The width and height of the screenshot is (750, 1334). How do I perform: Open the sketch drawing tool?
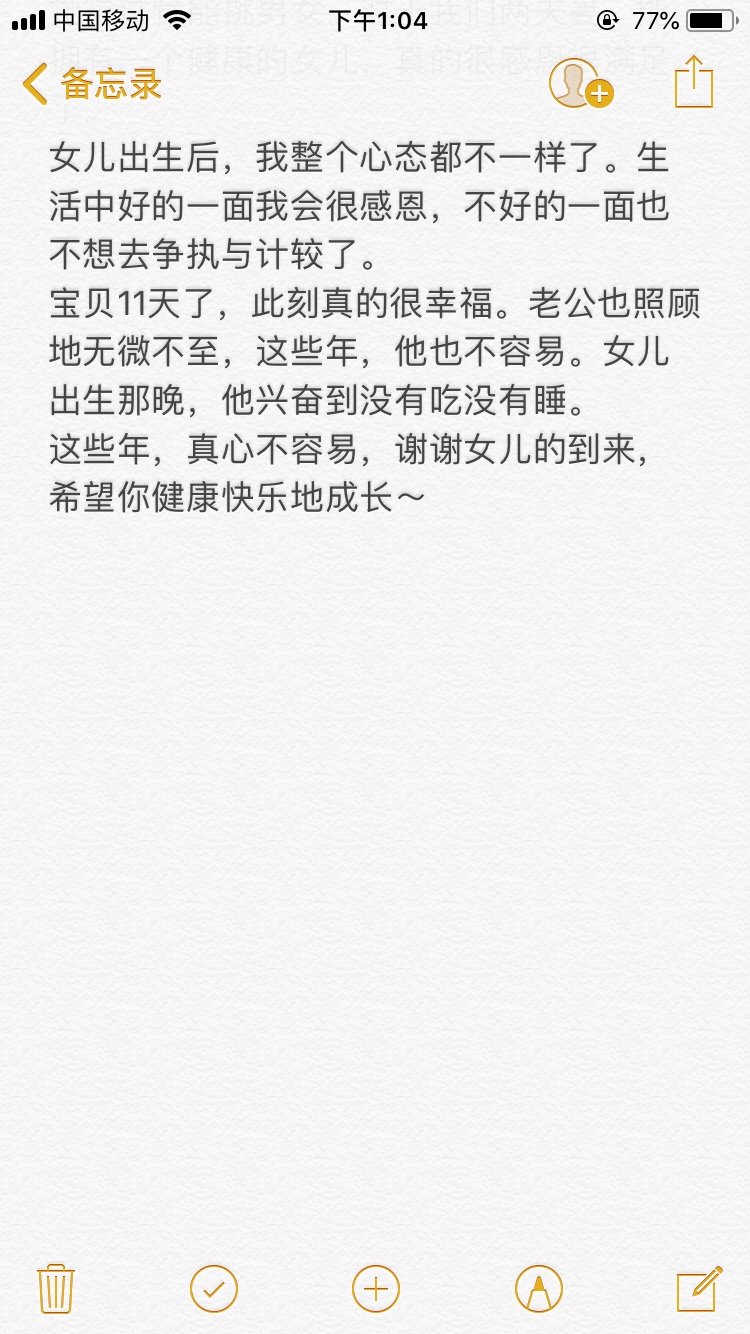[538, 1288]
